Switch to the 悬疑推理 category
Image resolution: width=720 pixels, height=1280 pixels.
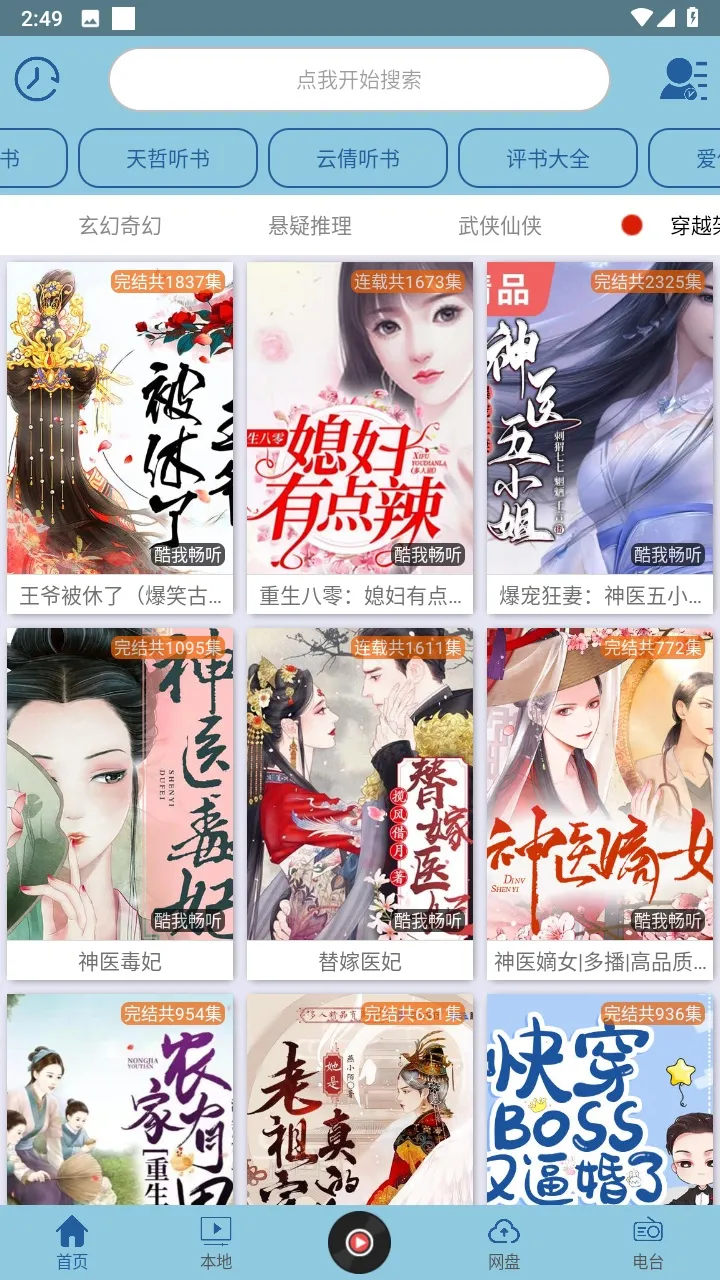click(310, 226)
